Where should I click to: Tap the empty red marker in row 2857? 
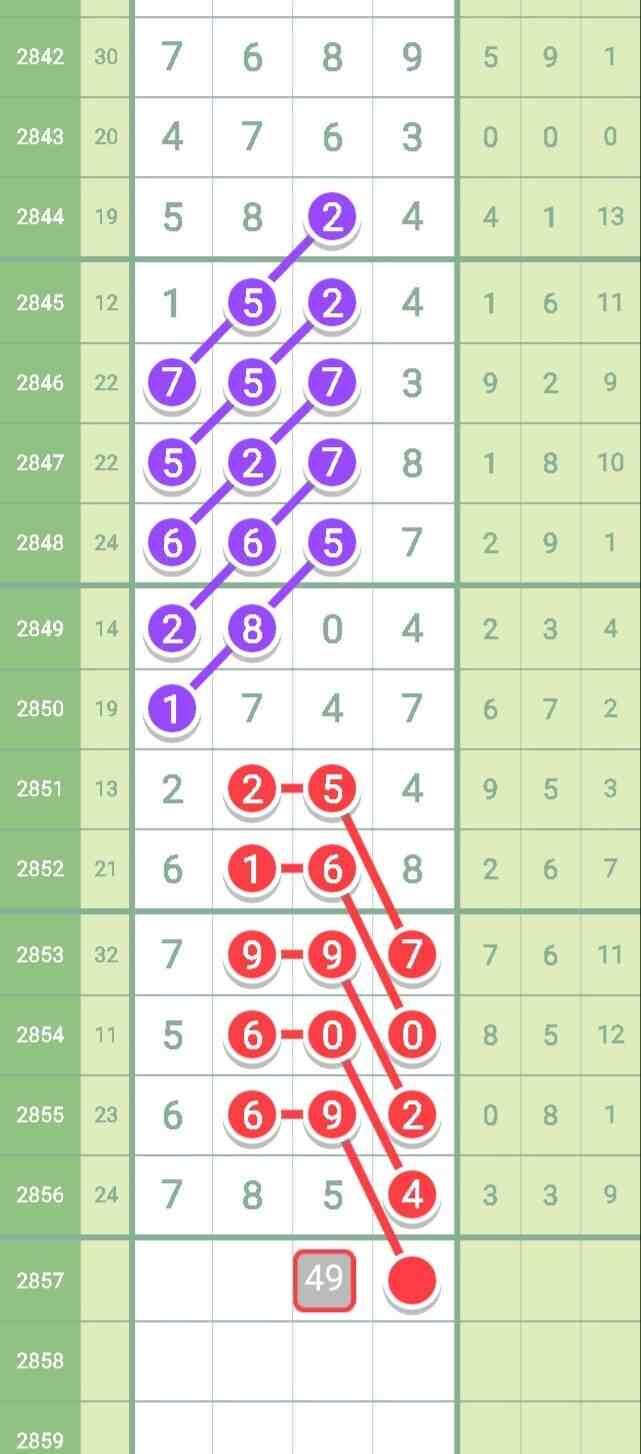(412, 1280)
